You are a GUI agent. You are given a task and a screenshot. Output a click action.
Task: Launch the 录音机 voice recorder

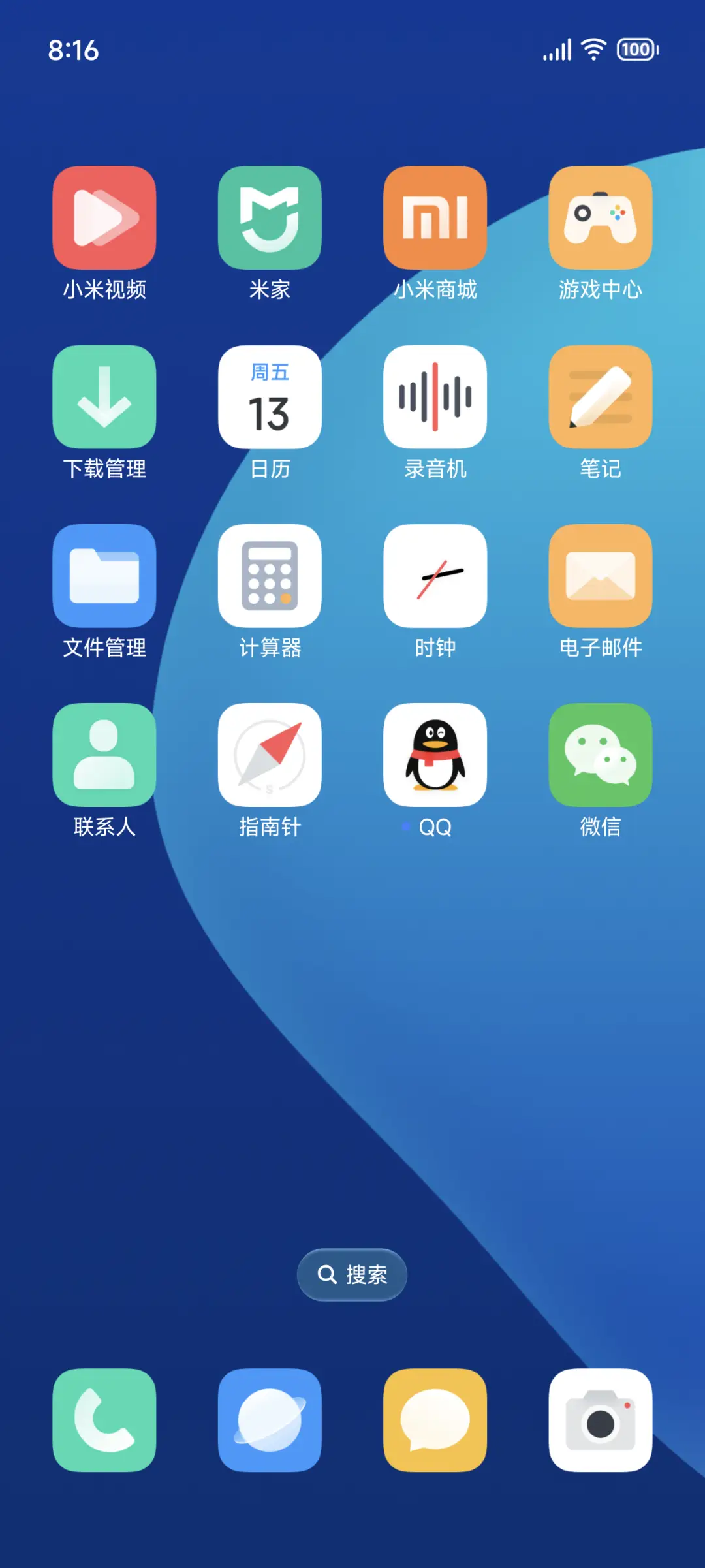point(435,397)
